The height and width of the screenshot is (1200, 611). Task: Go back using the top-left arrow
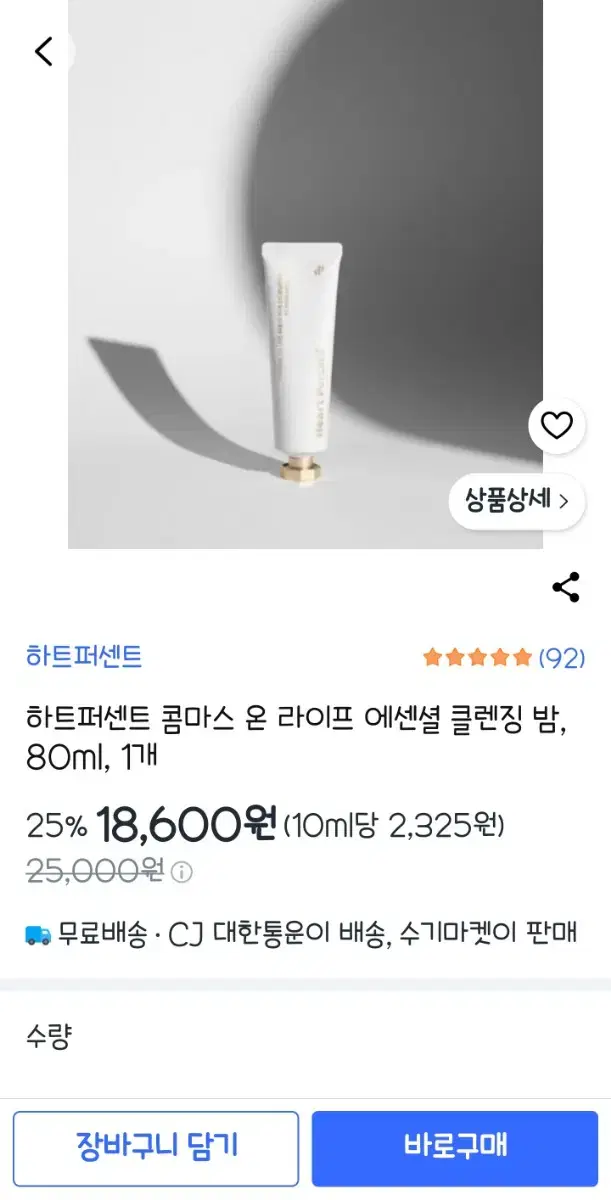[44, 52]
